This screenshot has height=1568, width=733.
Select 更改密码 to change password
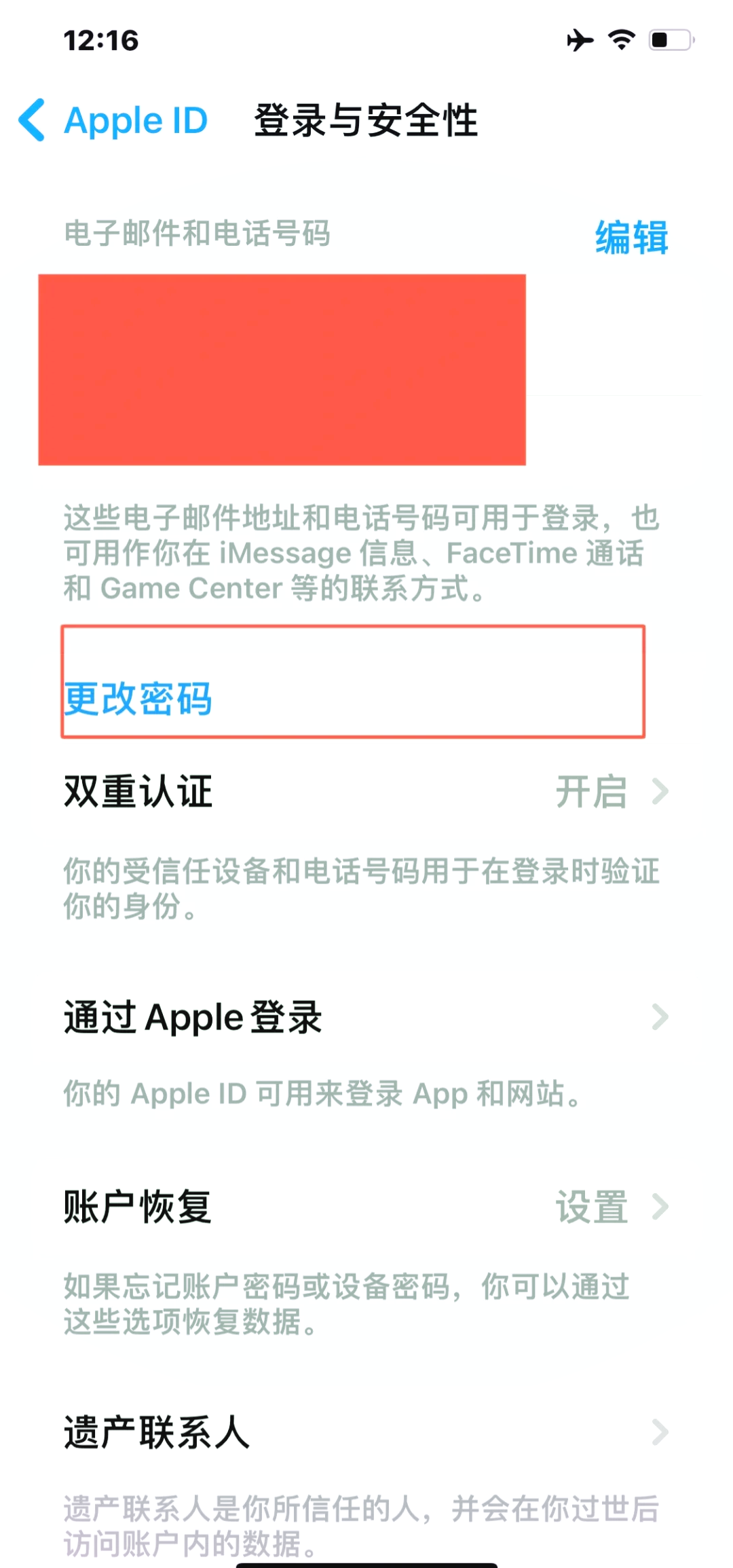138,698
